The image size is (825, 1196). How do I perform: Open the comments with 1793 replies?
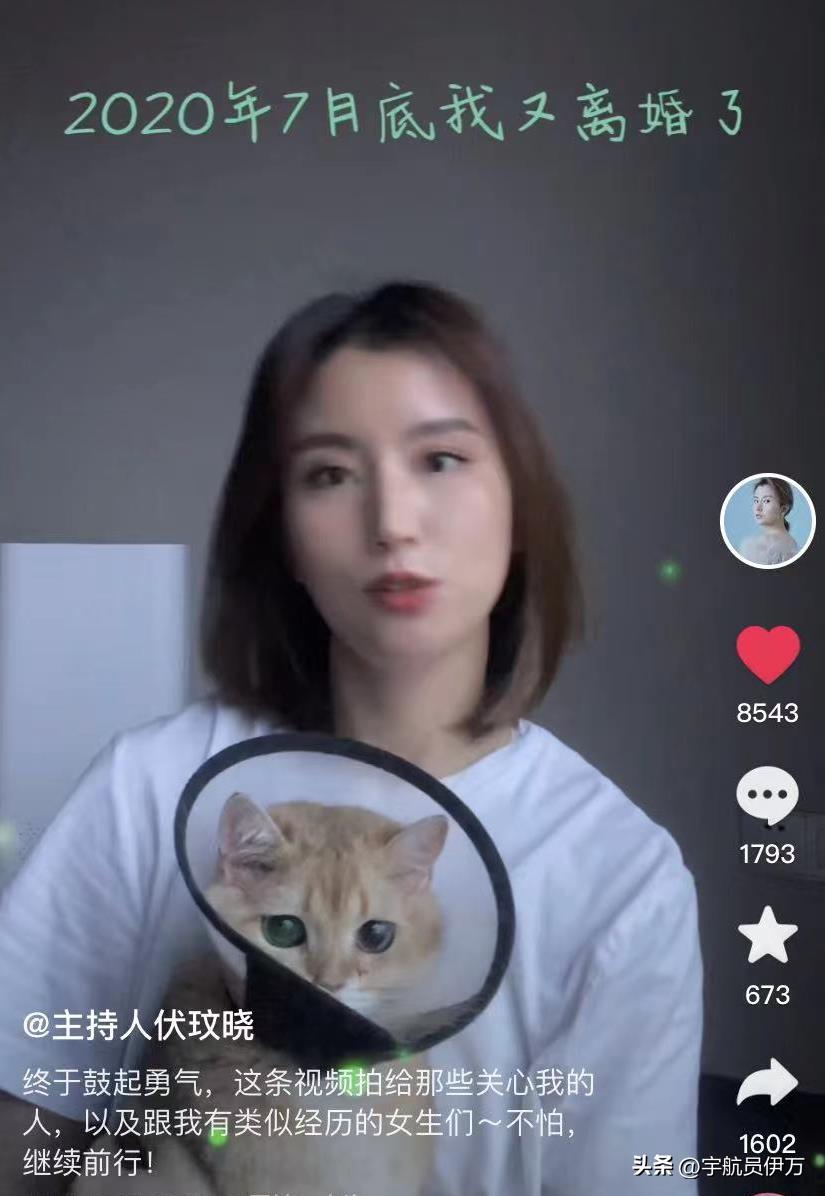767,797
